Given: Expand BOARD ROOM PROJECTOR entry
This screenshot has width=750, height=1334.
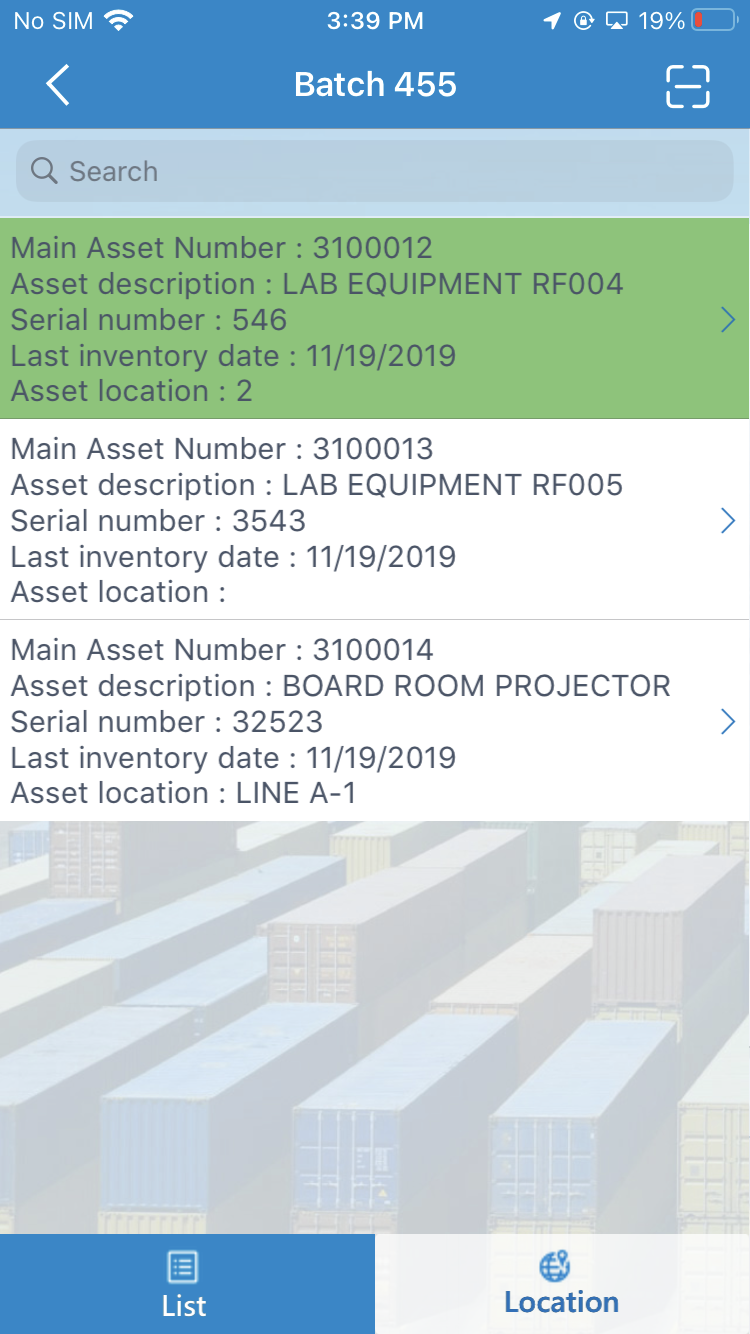Looking at the screenshot, I should pyautogui.click(x=728, y=721).
